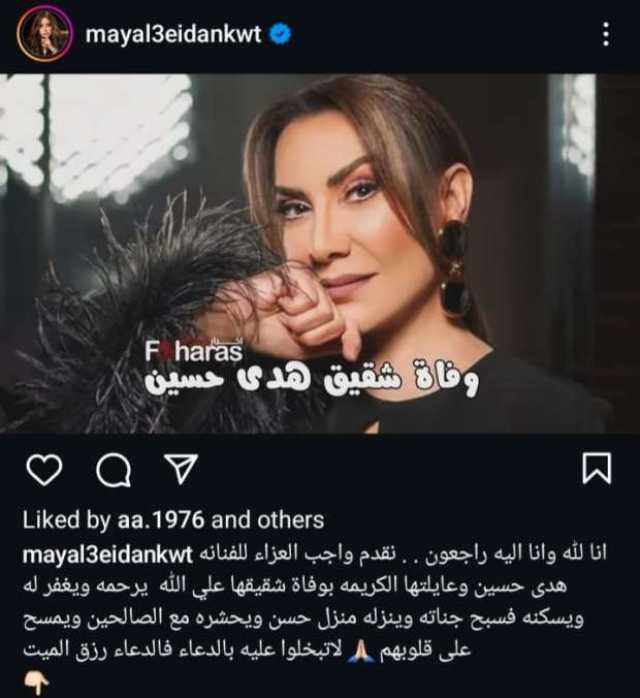This screenshot has width=640, height=698.
Task: View likes from aa.1976 and others
Action: [x=174, y=520]
